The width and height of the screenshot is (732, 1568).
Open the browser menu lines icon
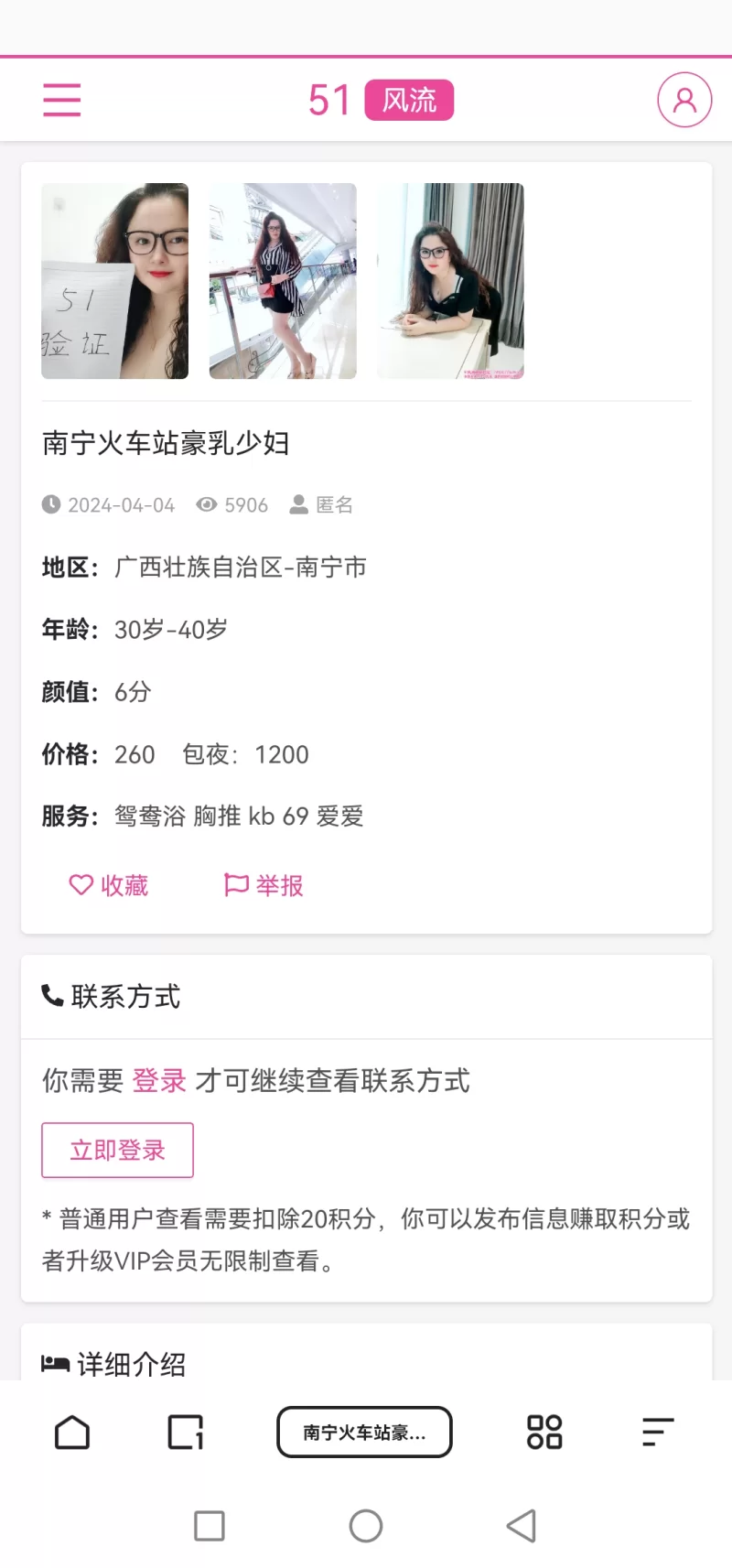click(x=657, y=1433)
